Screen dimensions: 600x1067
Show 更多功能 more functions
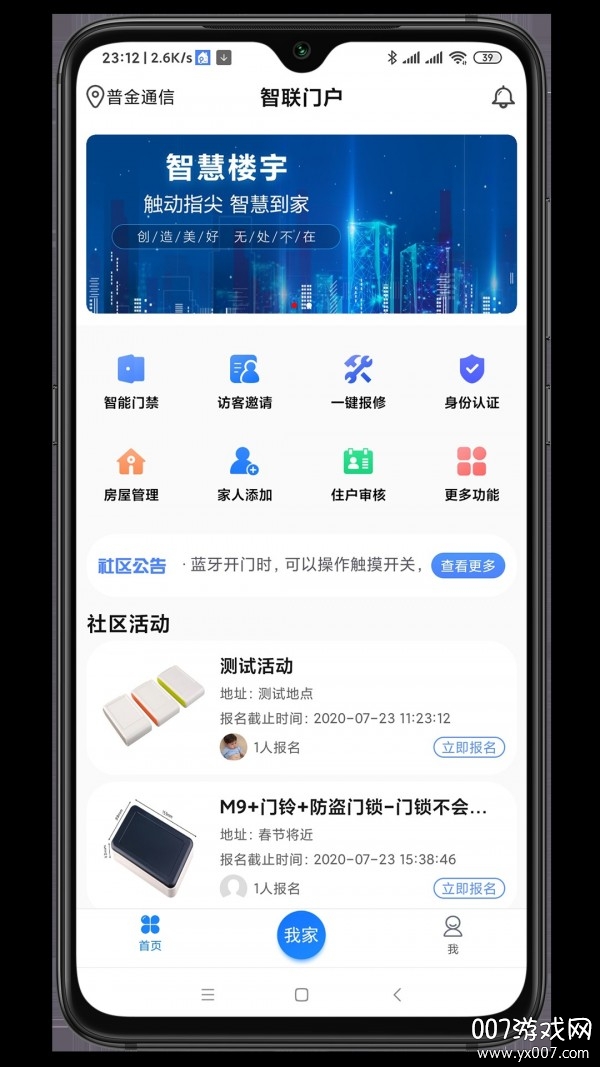pos(471,474)
